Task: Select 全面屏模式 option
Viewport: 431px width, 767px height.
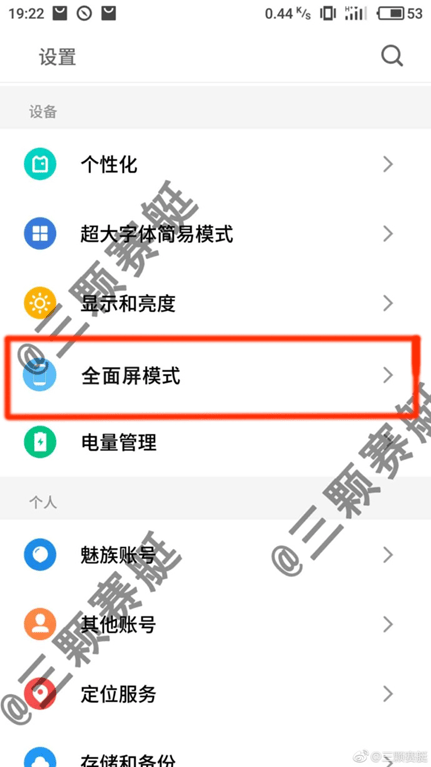Action: [x=215, y=375]
